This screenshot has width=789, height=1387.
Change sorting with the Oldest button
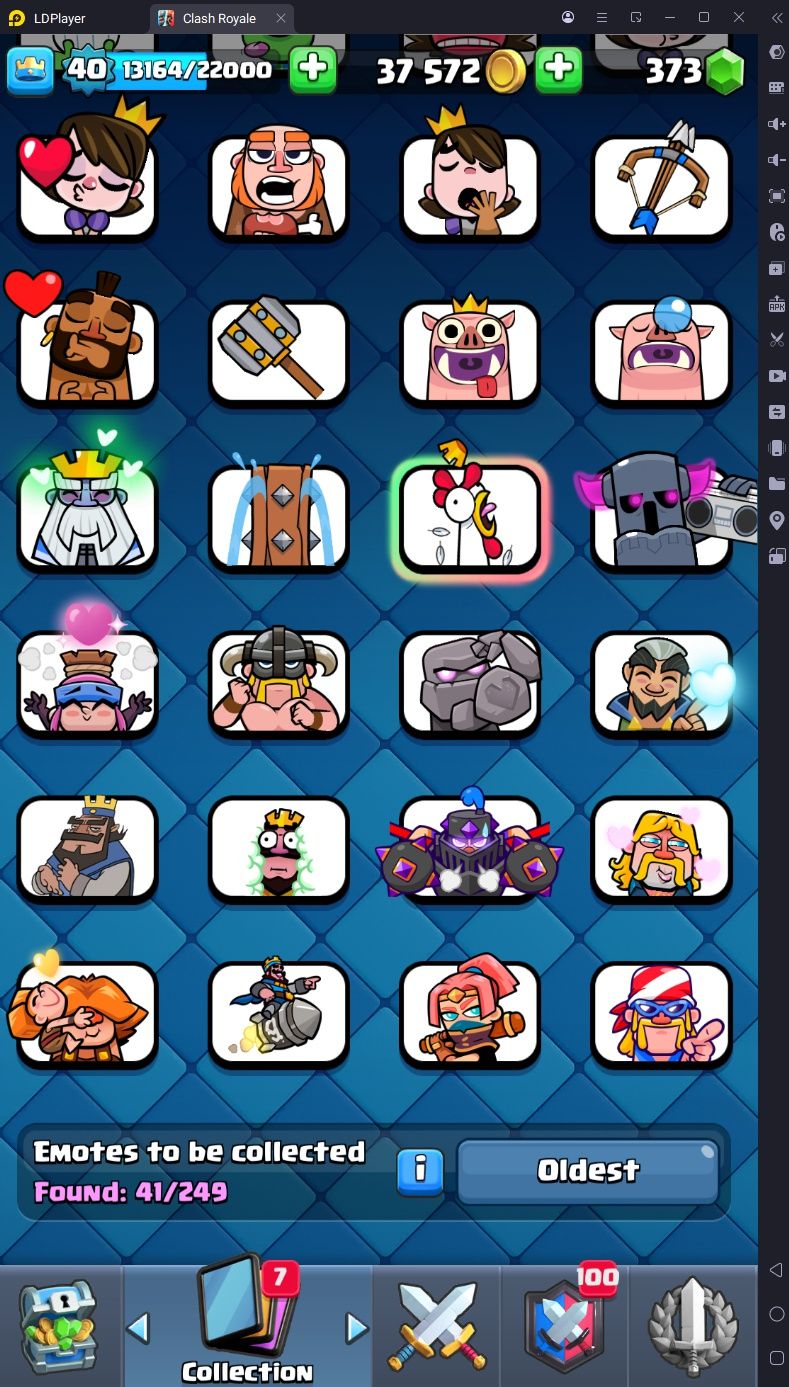pos(588,1171)
